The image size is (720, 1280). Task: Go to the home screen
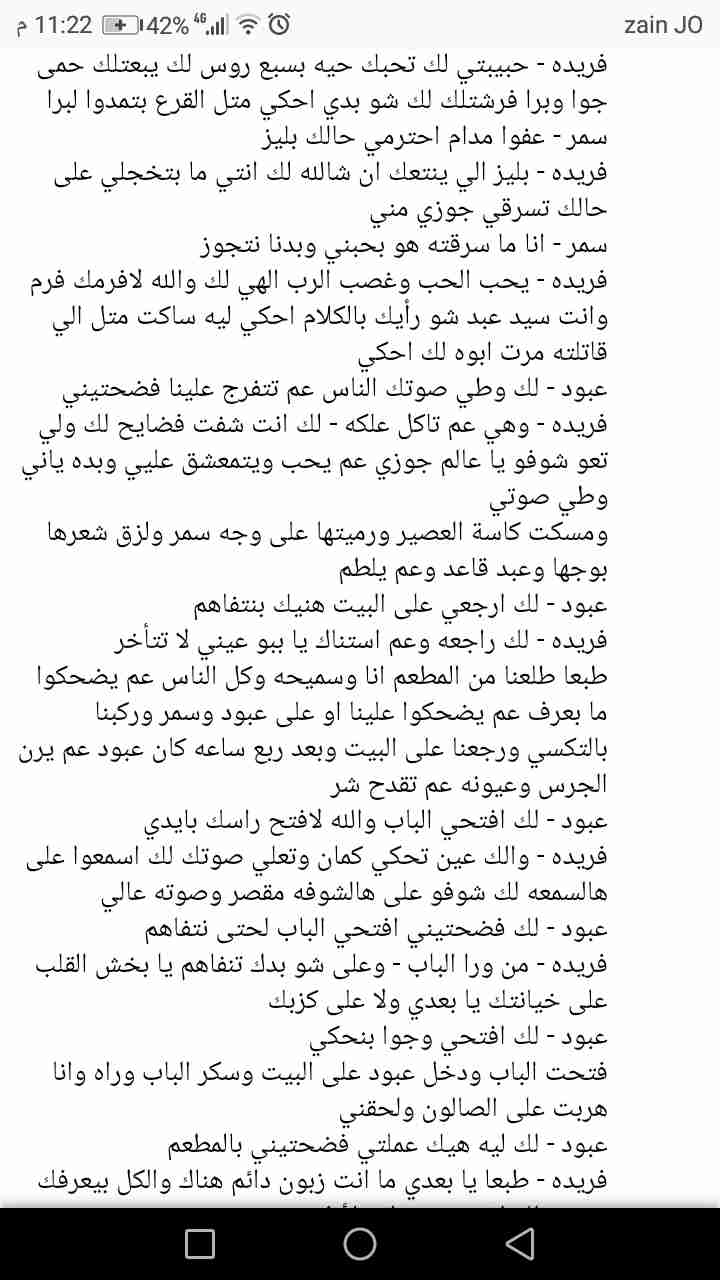tap(360, 1243)
